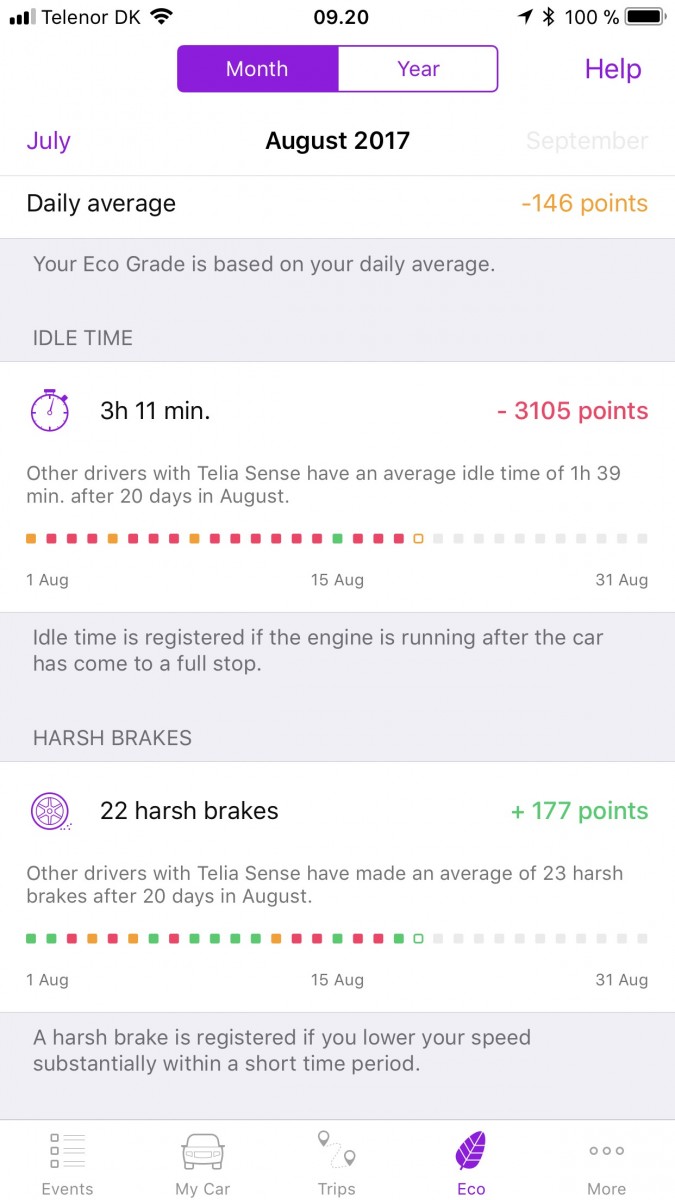Switch to the Trips tab

pos(337,1162)
